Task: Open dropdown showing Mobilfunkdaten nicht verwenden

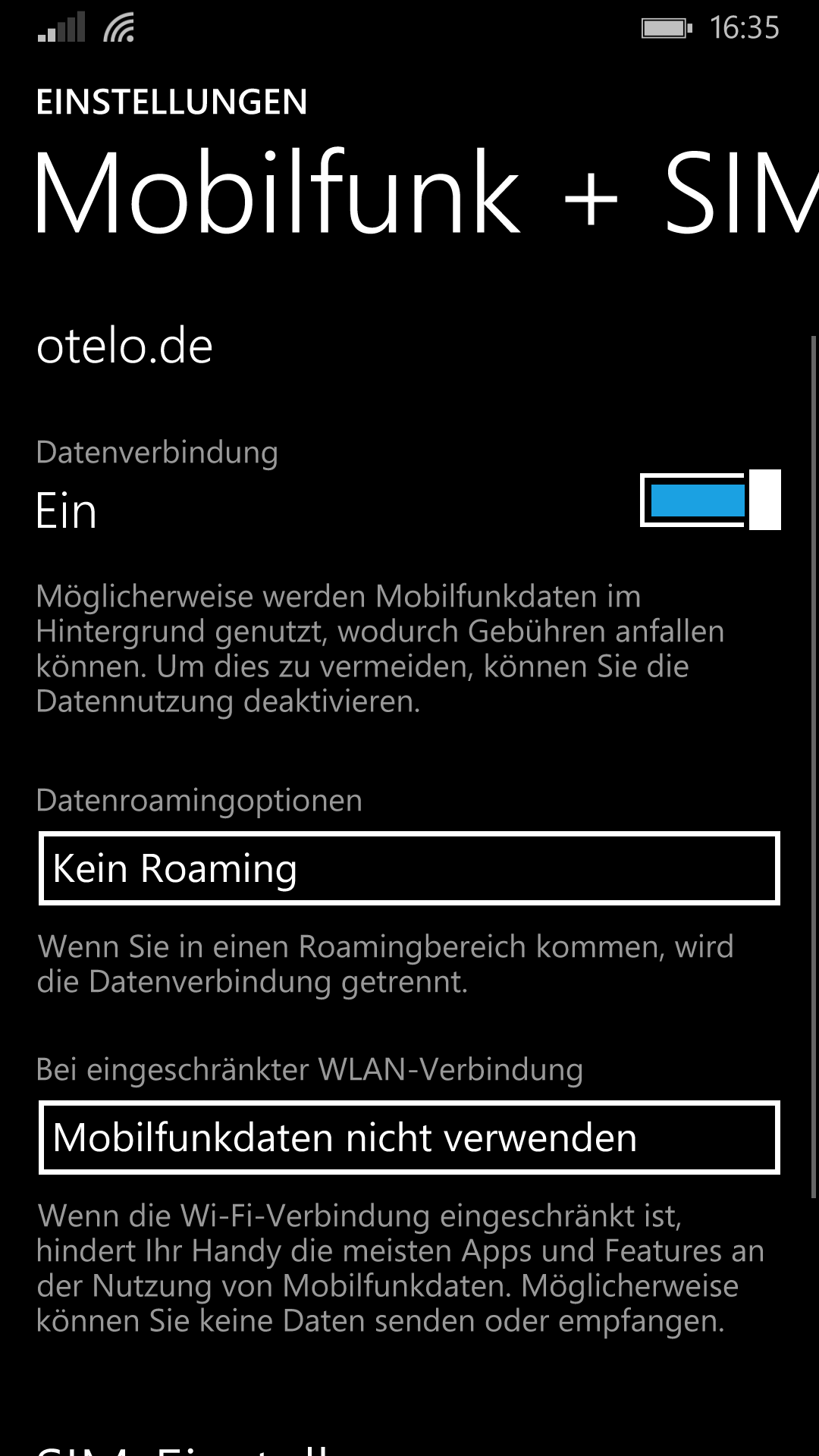Action: pyautogui.click(x=409, y=1137)
